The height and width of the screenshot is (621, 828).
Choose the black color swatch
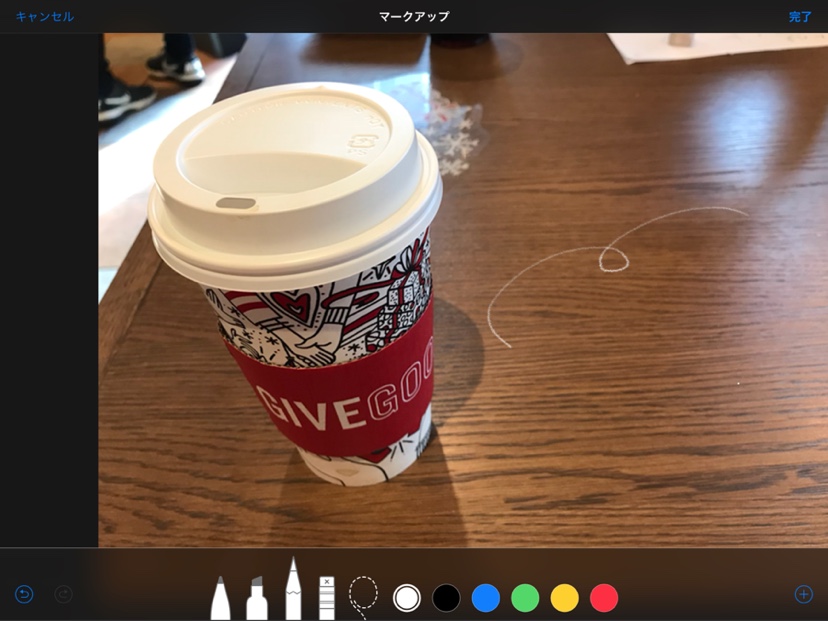pos(446,598)
